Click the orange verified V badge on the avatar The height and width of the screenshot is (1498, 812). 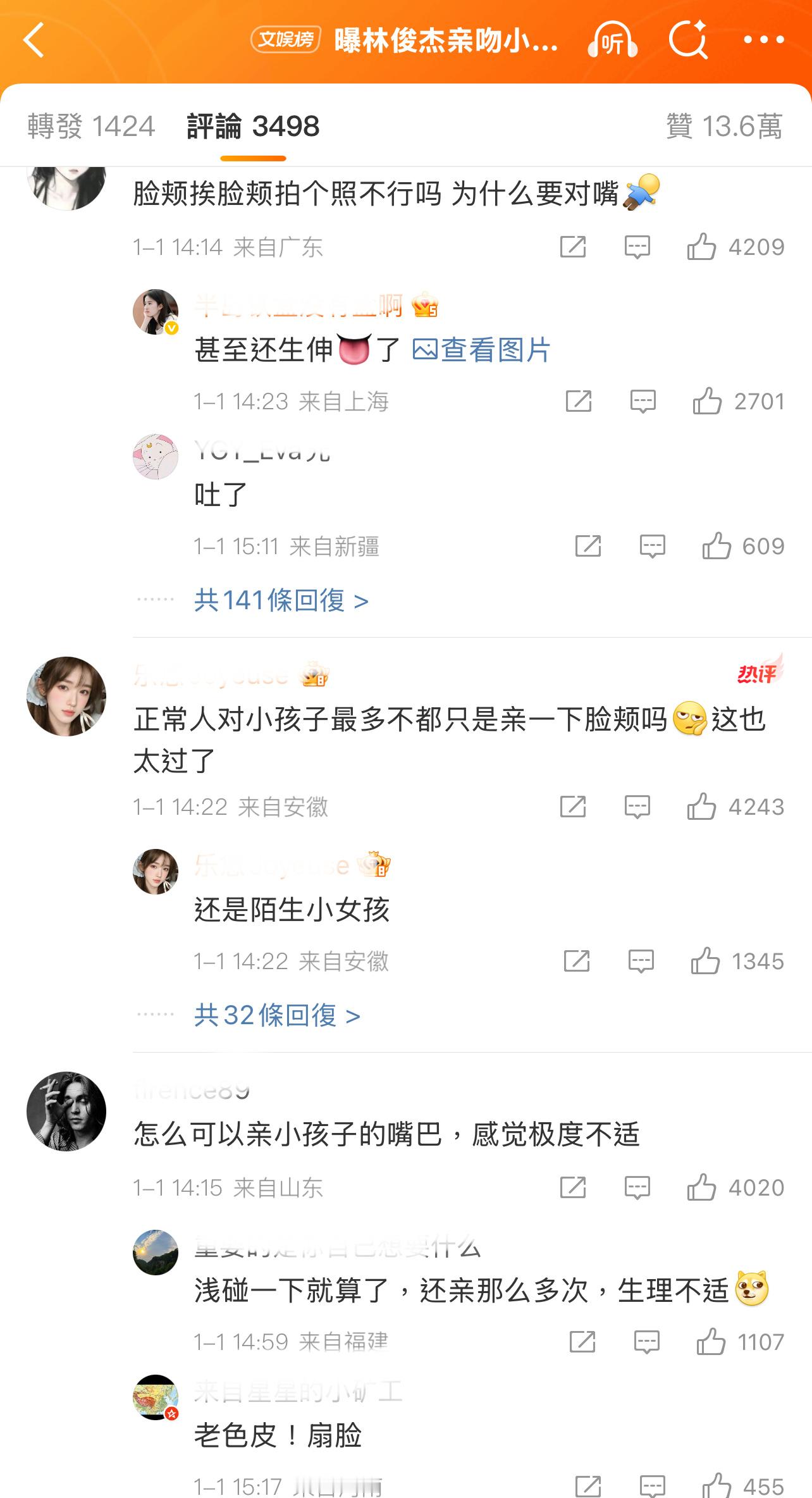click(173, 328)
